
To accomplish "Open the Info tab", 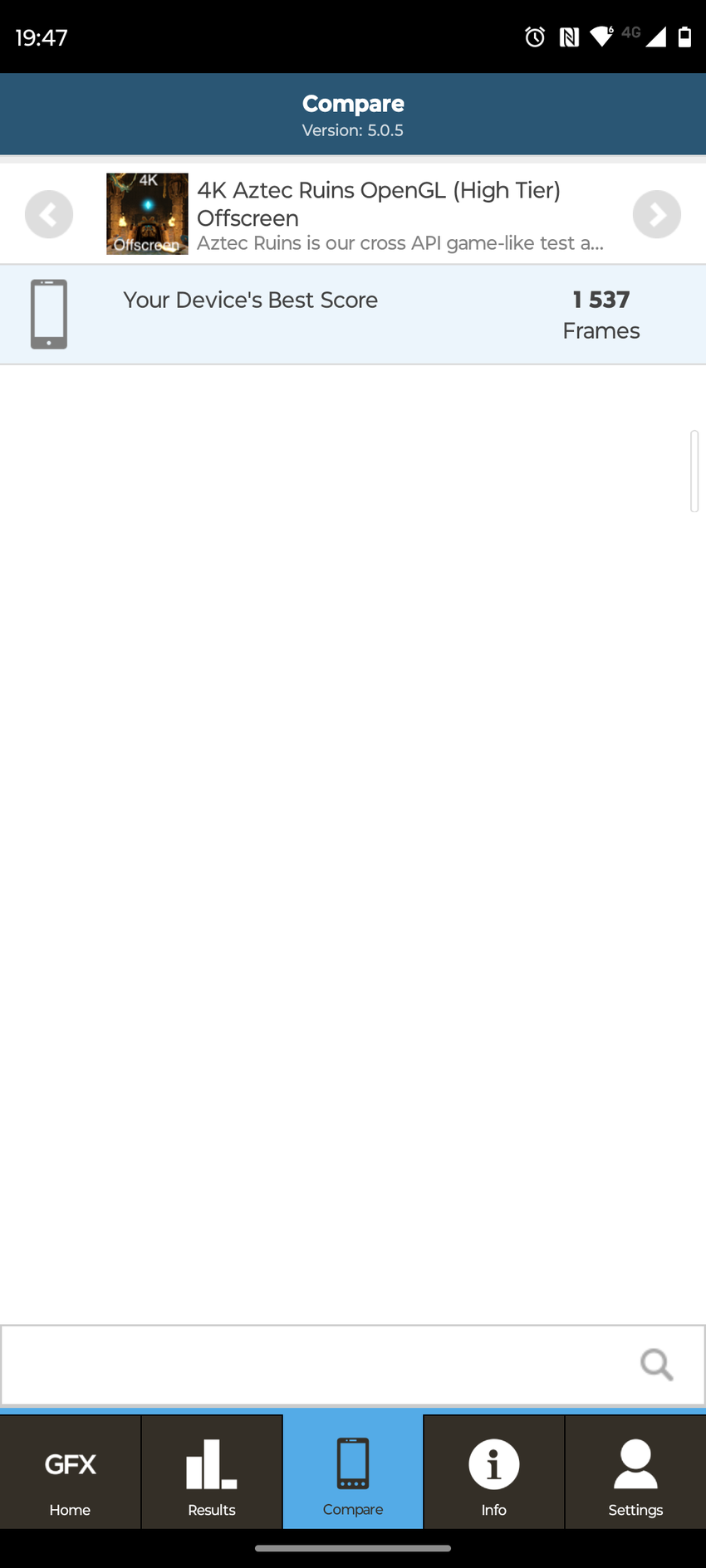I will [x=494, y=1473].
